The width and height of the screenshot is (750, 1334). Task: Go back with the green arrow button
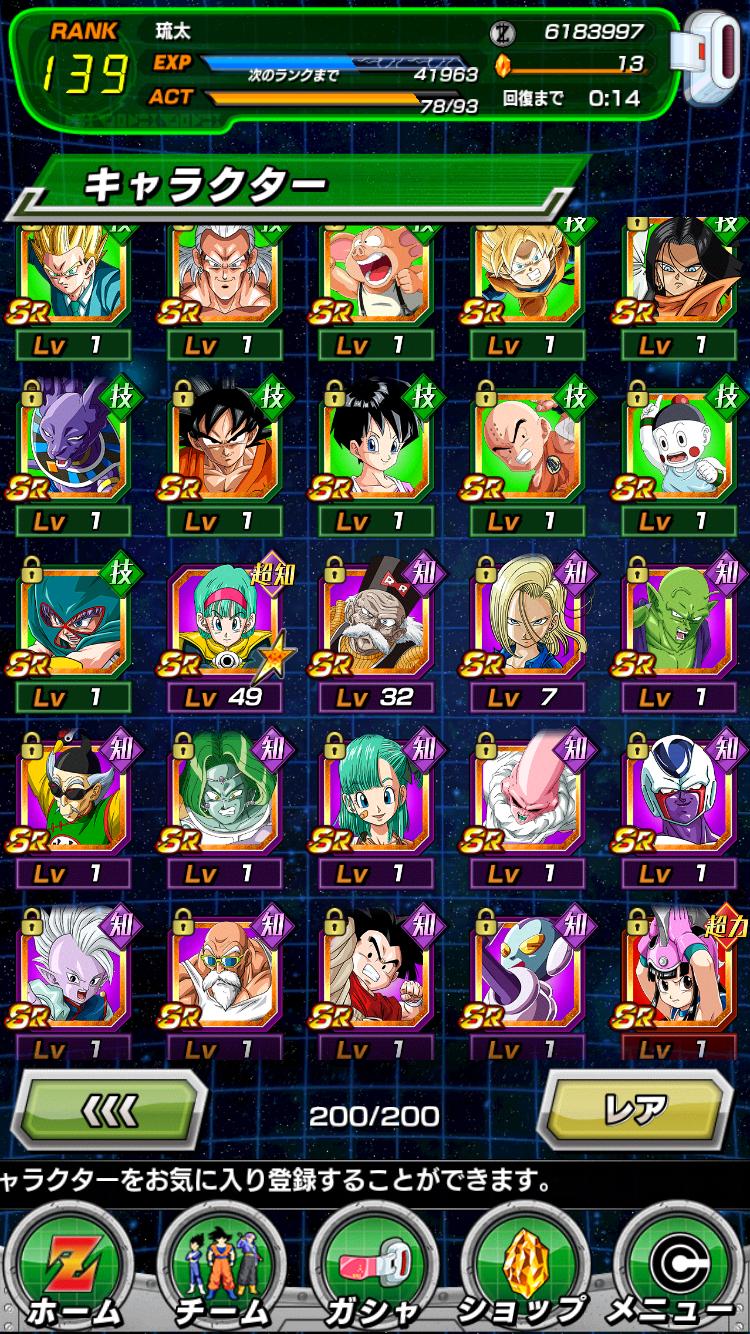[x=108, y=1112]
